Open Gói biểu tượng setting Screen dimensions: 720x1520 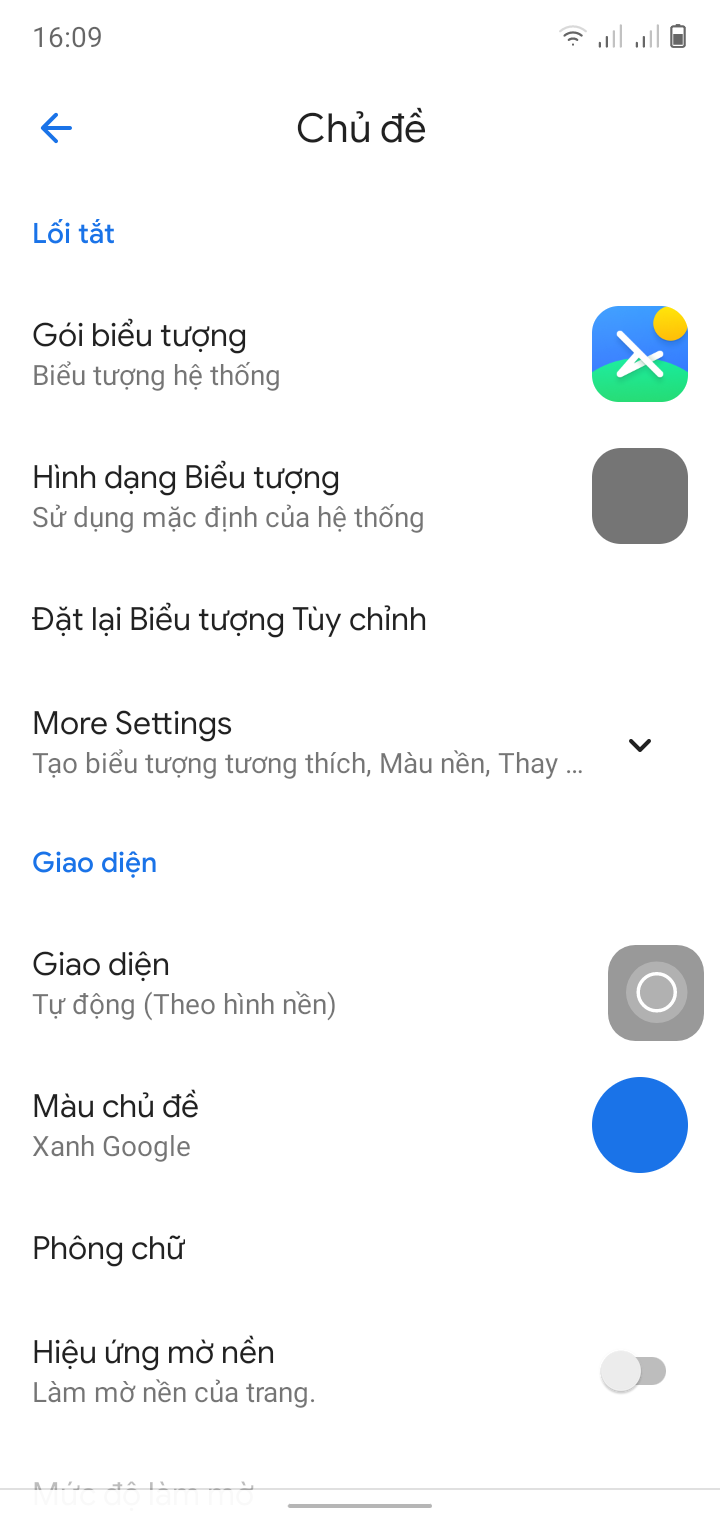300,354
